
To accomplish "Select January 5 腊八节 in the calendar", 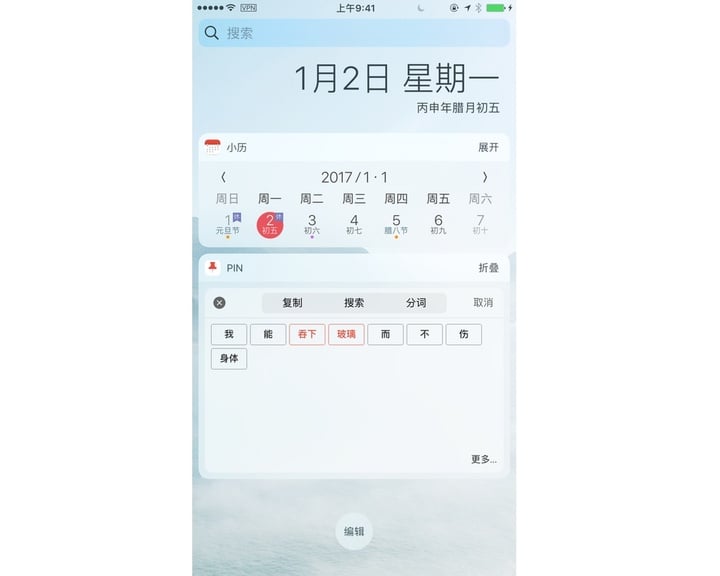I will pos(396,224).
